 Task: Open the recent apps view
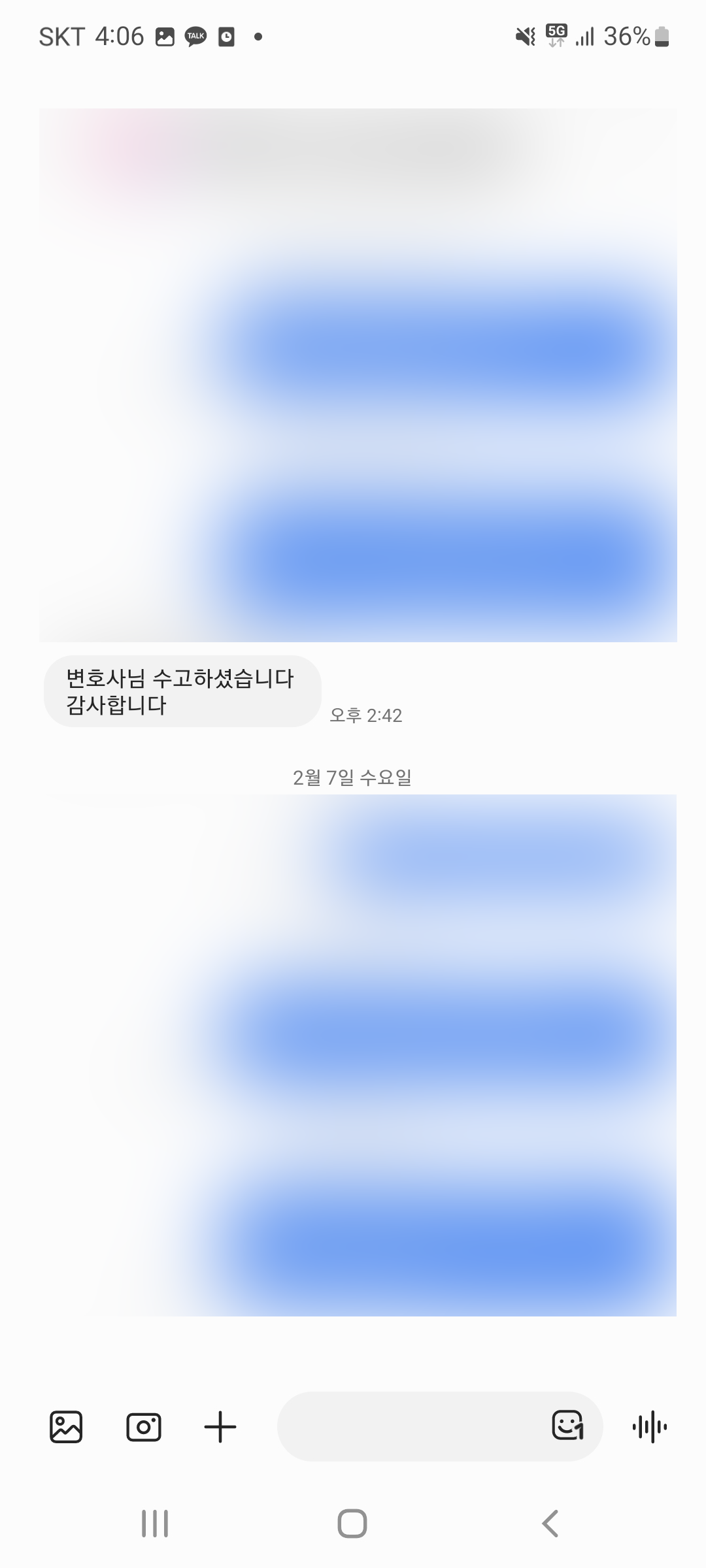[x=155, y=1524]
